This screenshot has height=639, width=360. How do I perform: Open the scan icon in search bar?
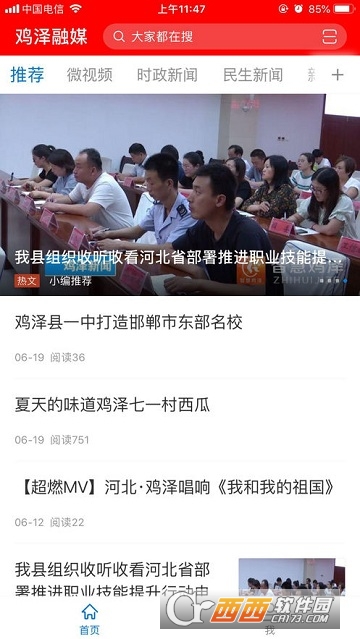tap(329, 37)
